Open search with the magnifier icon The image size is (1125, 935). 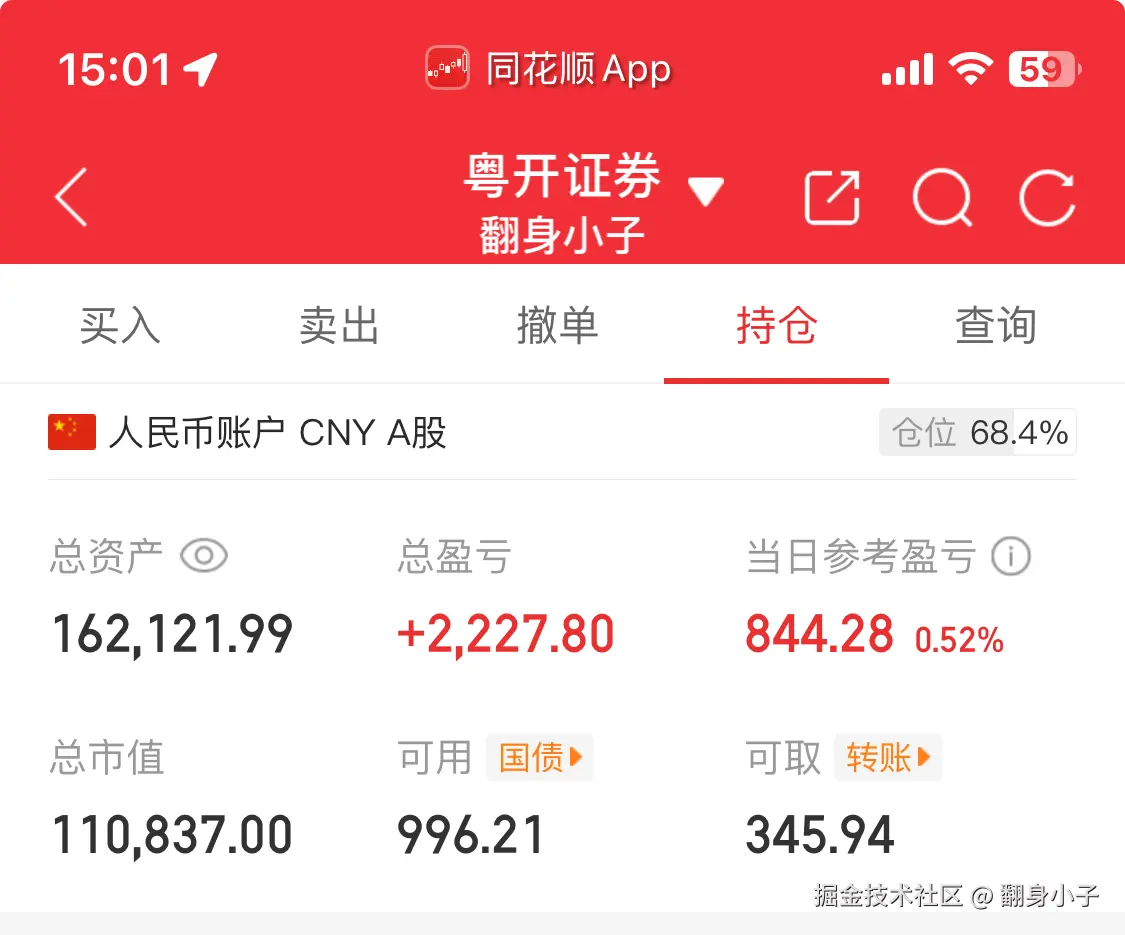click(942, 197)
